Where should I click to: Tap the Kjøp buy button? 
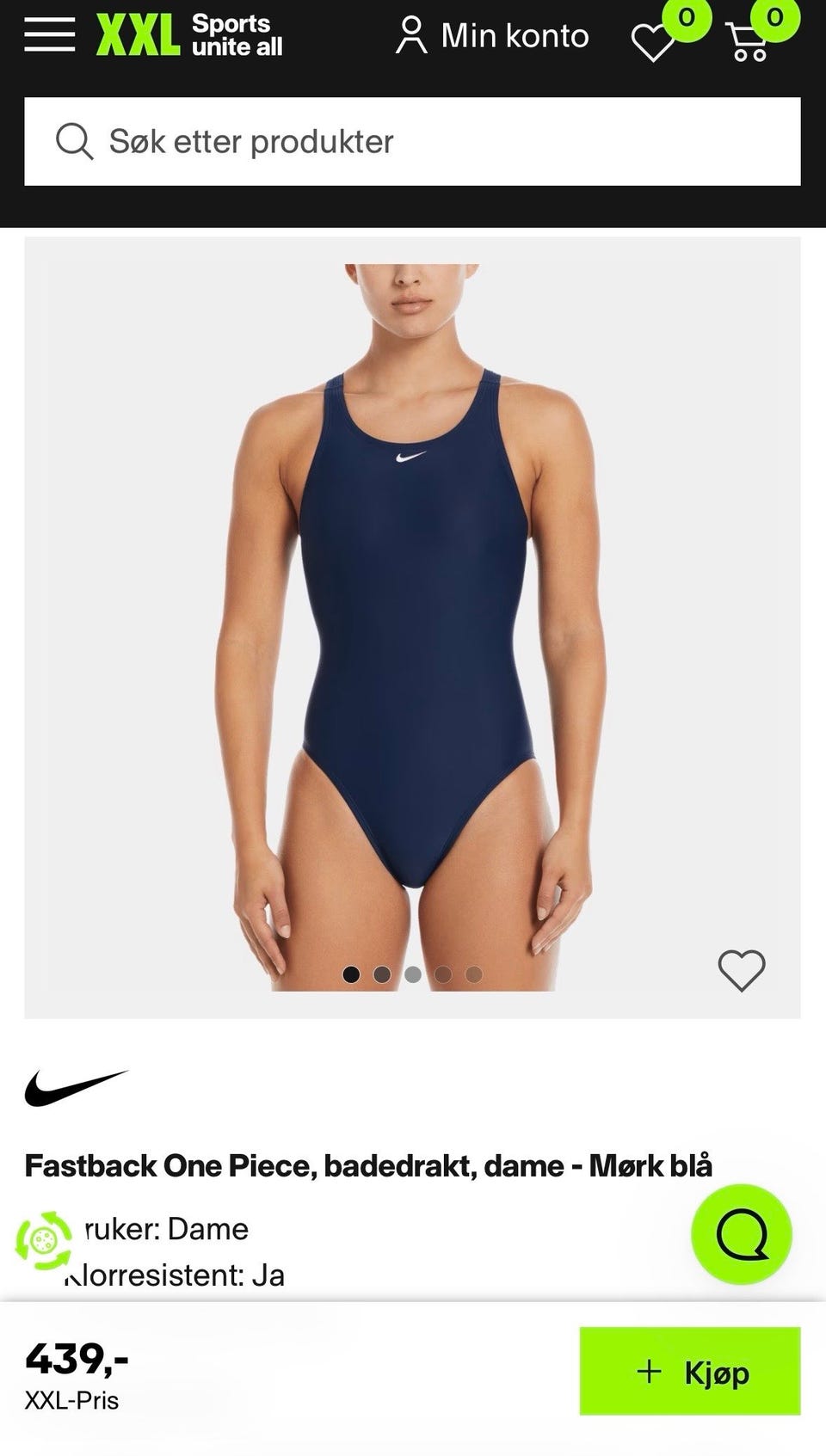tap(690, 1371)
